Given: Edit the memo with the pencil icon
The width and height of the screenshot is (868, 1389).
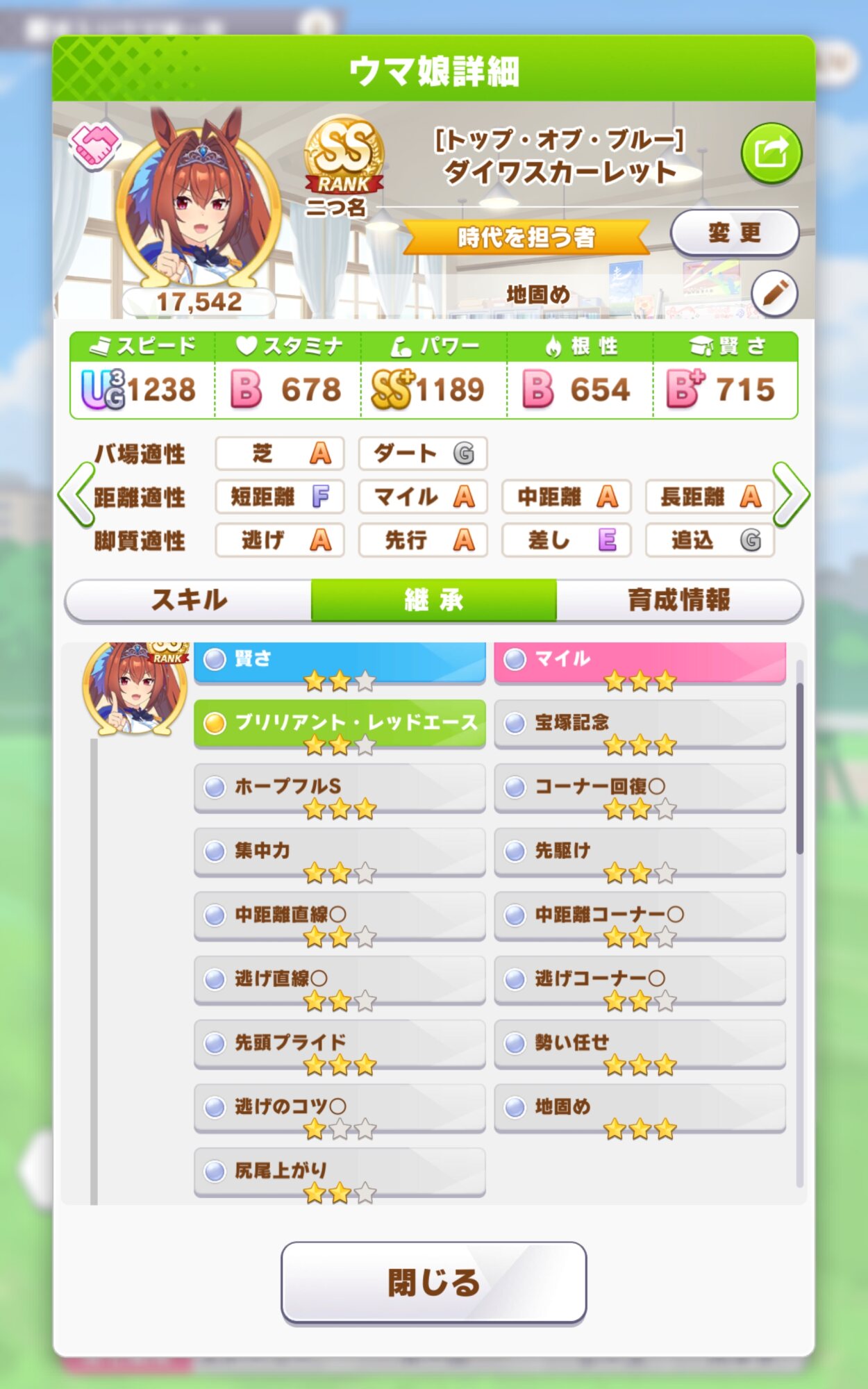Looking at the screenshot, I should 774,294.
